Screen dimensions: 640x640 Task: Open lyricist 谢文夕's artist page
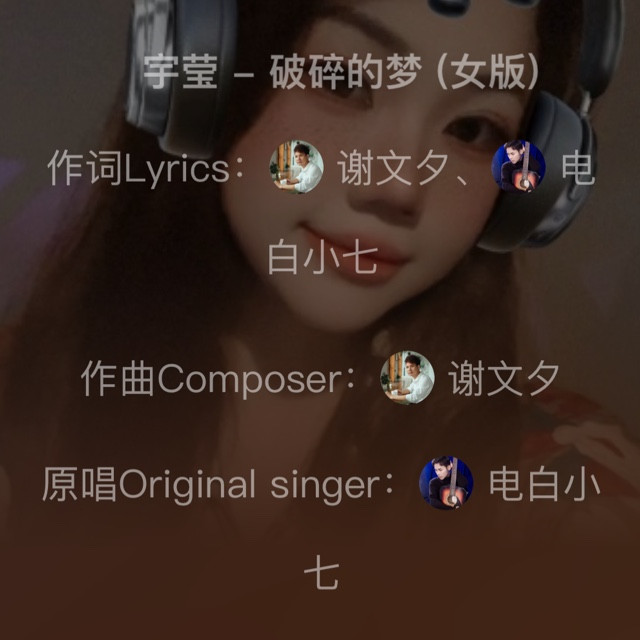(x=297, y=167)
